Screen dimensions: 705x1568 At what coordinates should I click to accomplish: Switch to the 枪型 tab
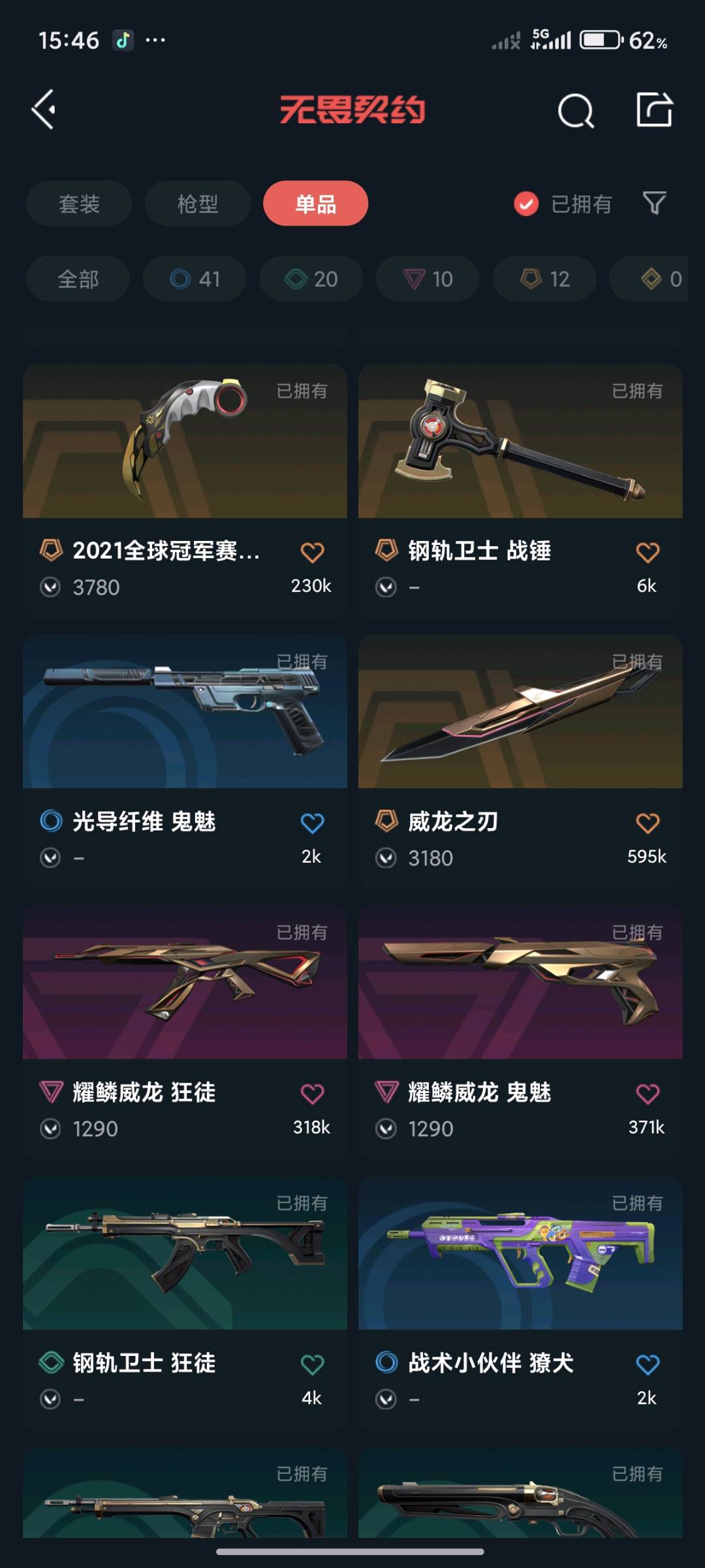(x=197, y=204)
